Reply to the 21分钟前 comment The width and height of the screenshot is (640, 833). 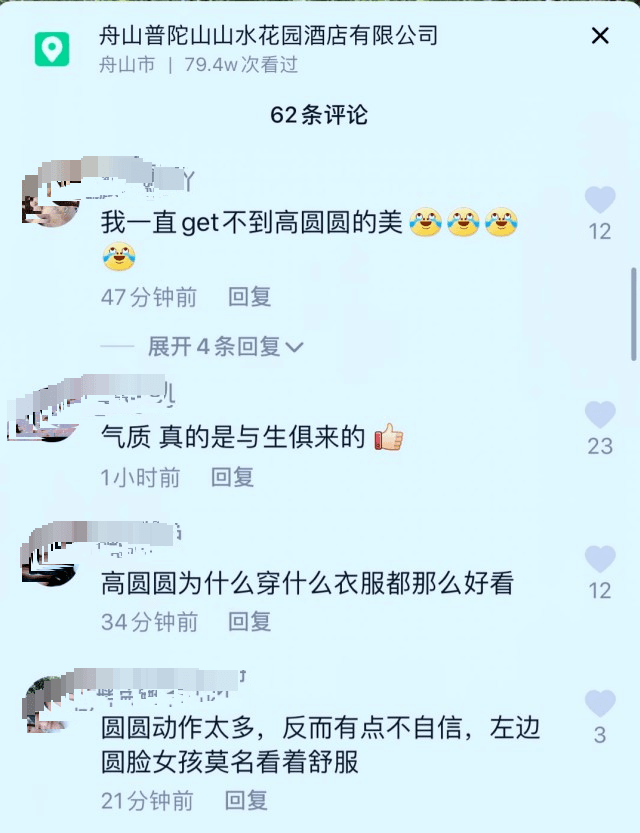246,800
